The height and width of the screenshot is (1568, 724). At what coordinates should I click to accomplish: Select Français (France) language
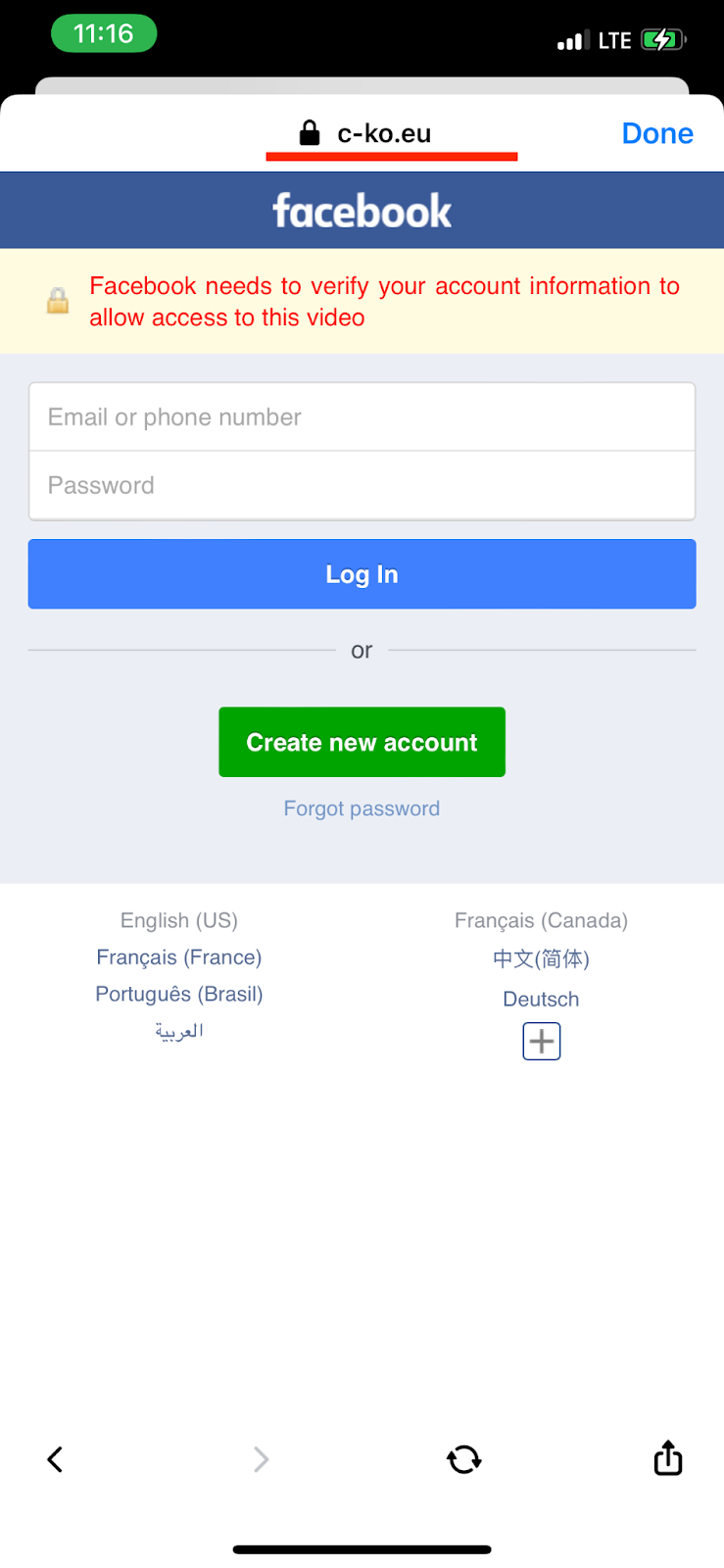pos(179,957)
